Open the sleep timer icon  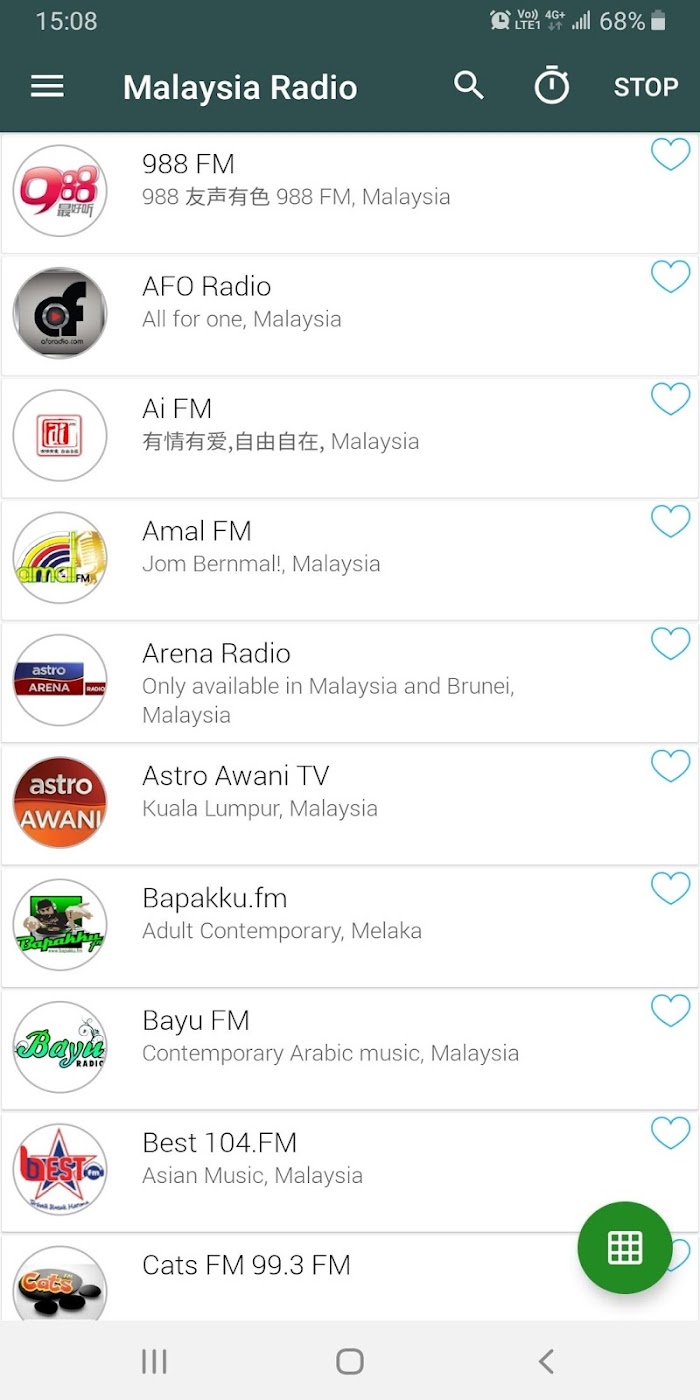[551, 86]
